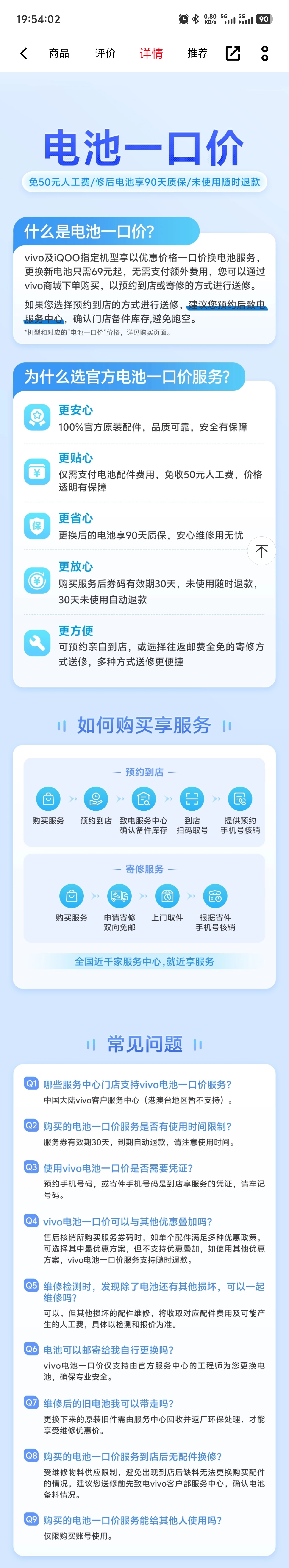289x1568 pixels.
Task: Tap the back-to-top arrow button
Action: click(x=262, y=551)
